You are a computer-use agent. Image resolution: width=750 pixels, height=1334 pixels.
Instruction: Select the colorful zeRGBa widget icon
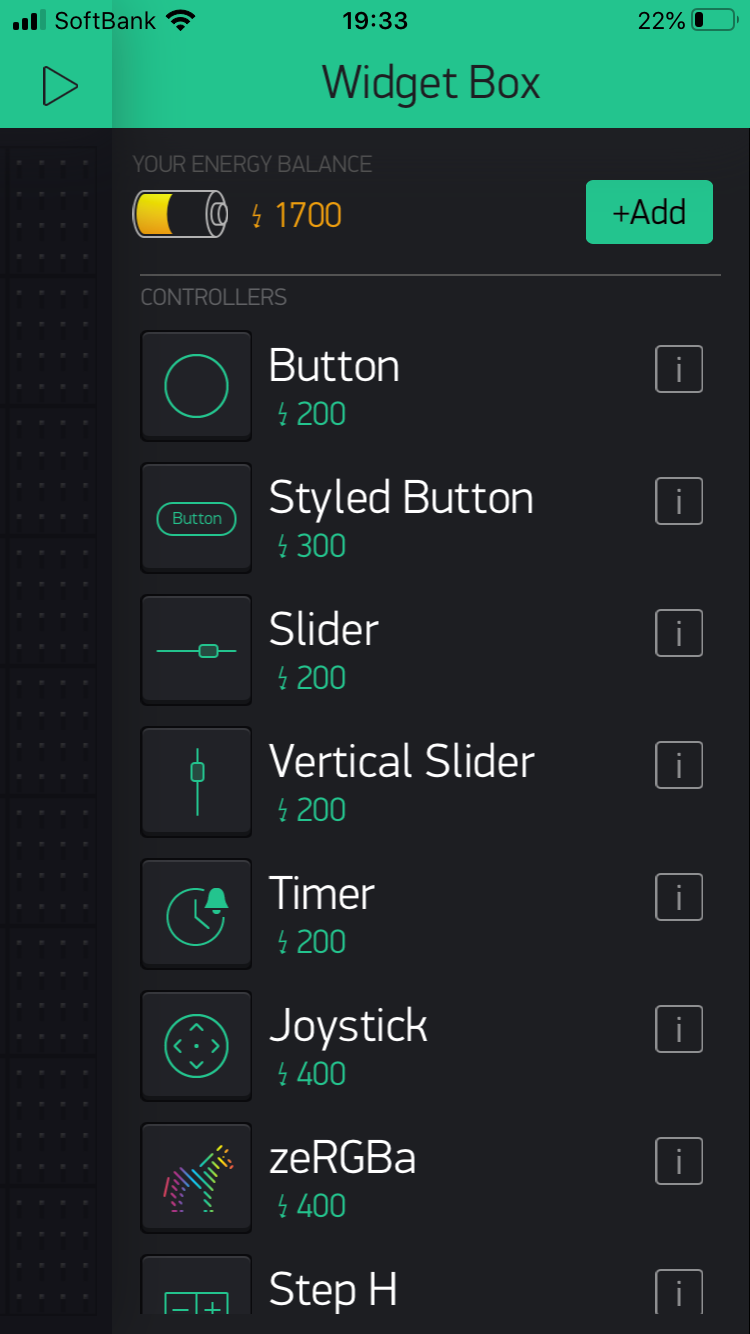pos(196,1177)
